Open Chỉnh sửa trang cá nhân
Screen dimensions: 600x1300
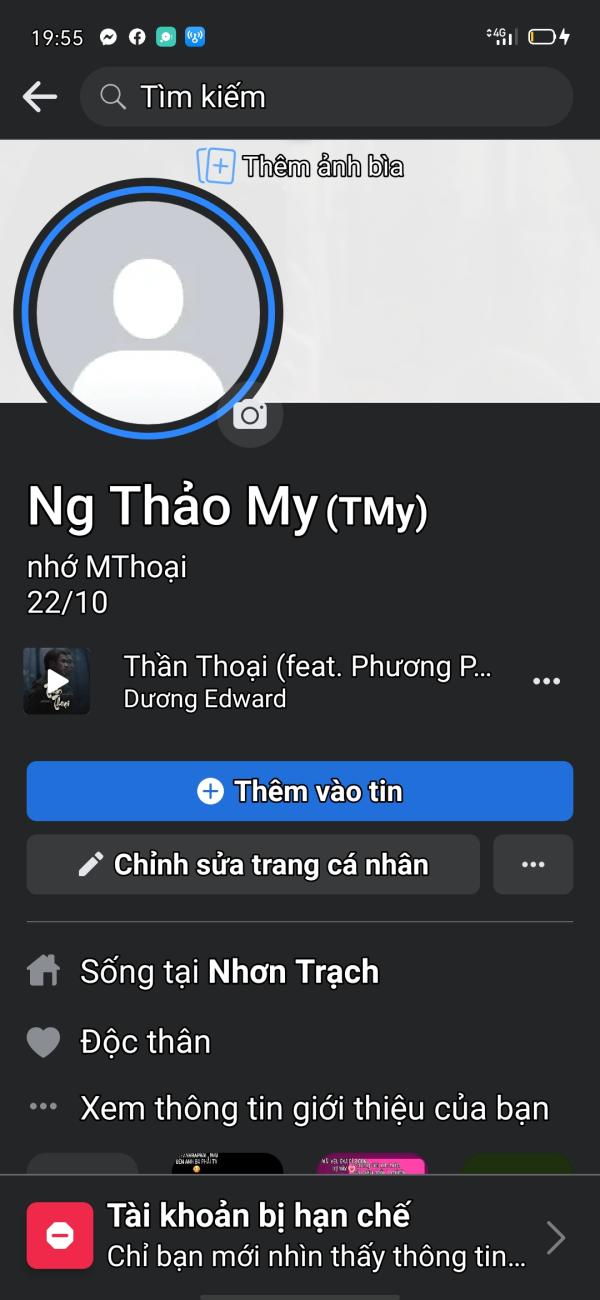tap(253, 864)
